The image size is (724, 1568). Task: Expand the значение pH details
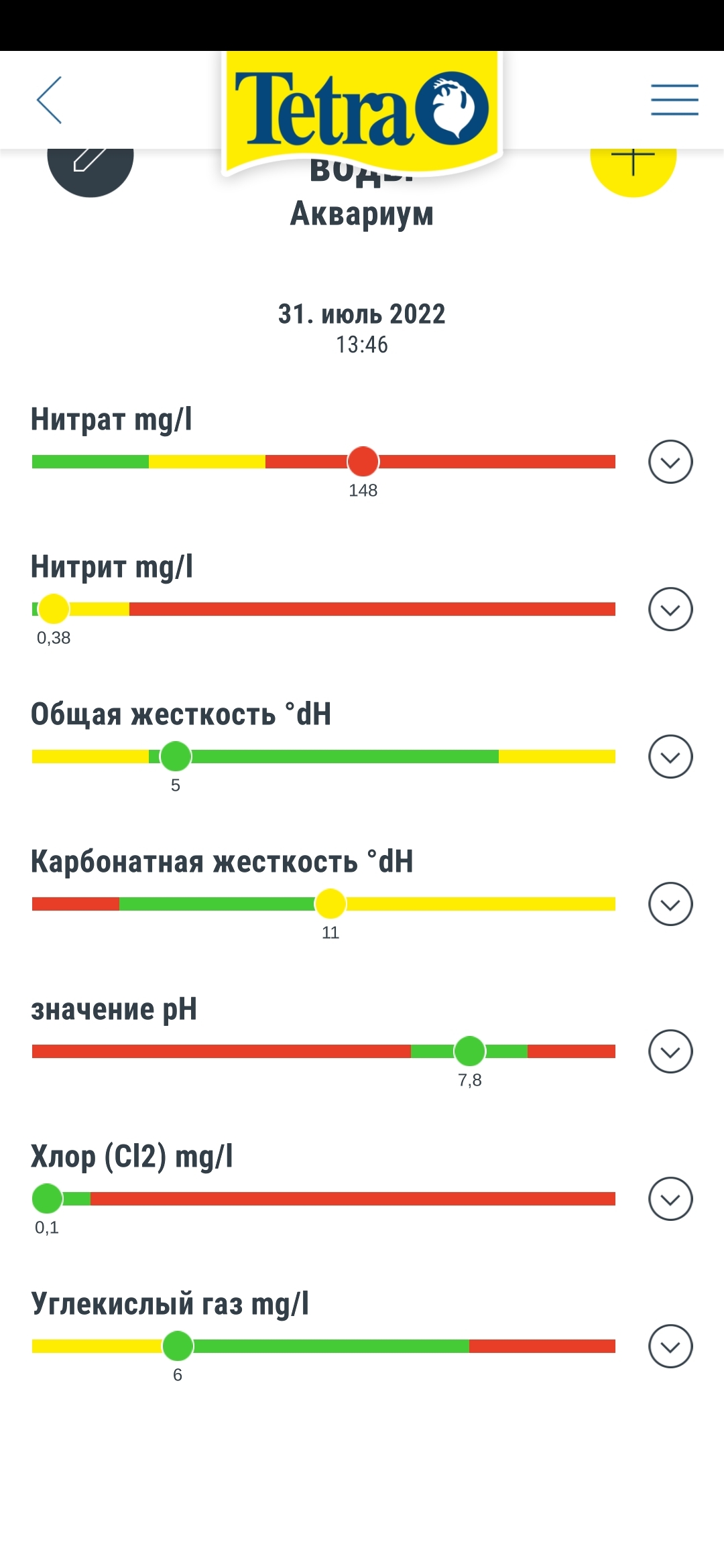click(670, 1051)
